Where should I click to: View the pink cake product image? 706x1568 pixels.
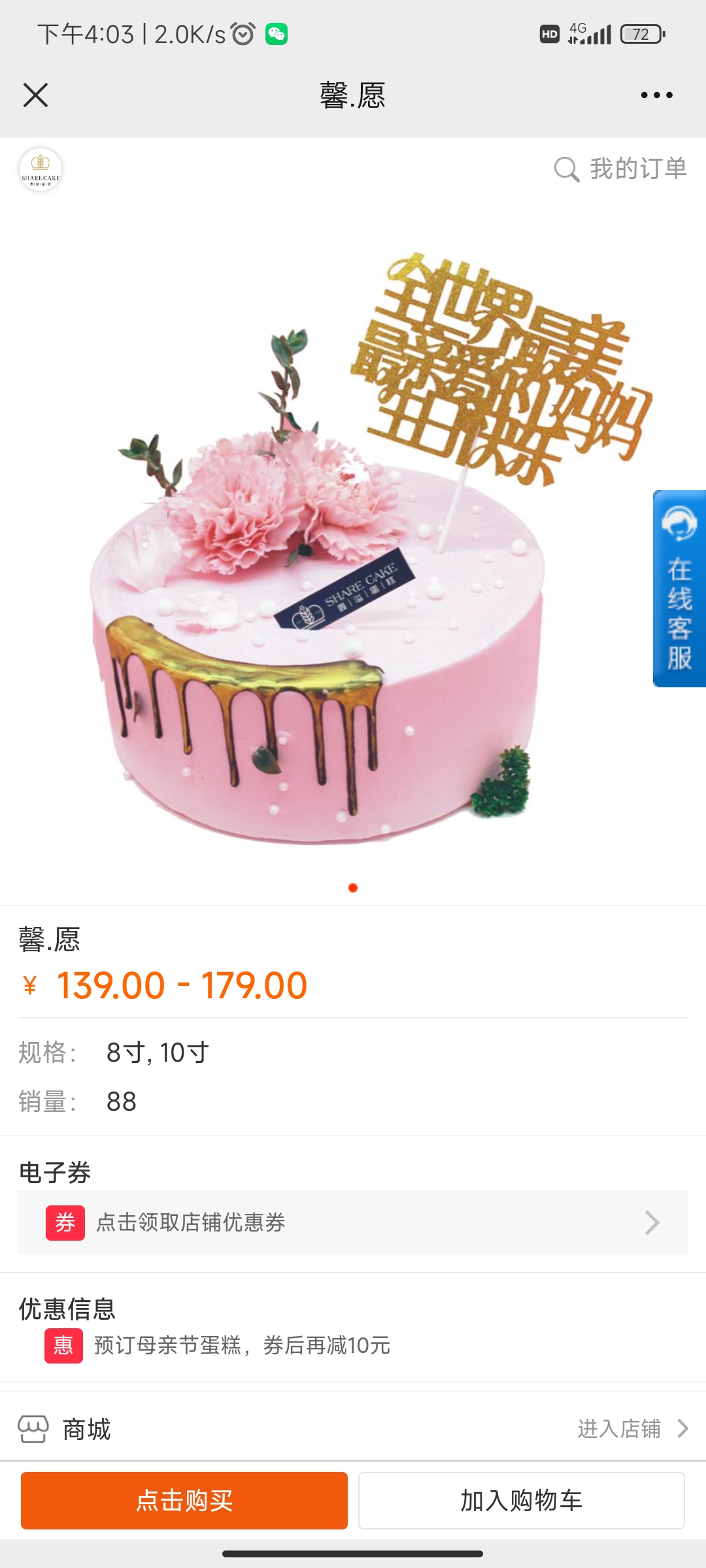353,549
